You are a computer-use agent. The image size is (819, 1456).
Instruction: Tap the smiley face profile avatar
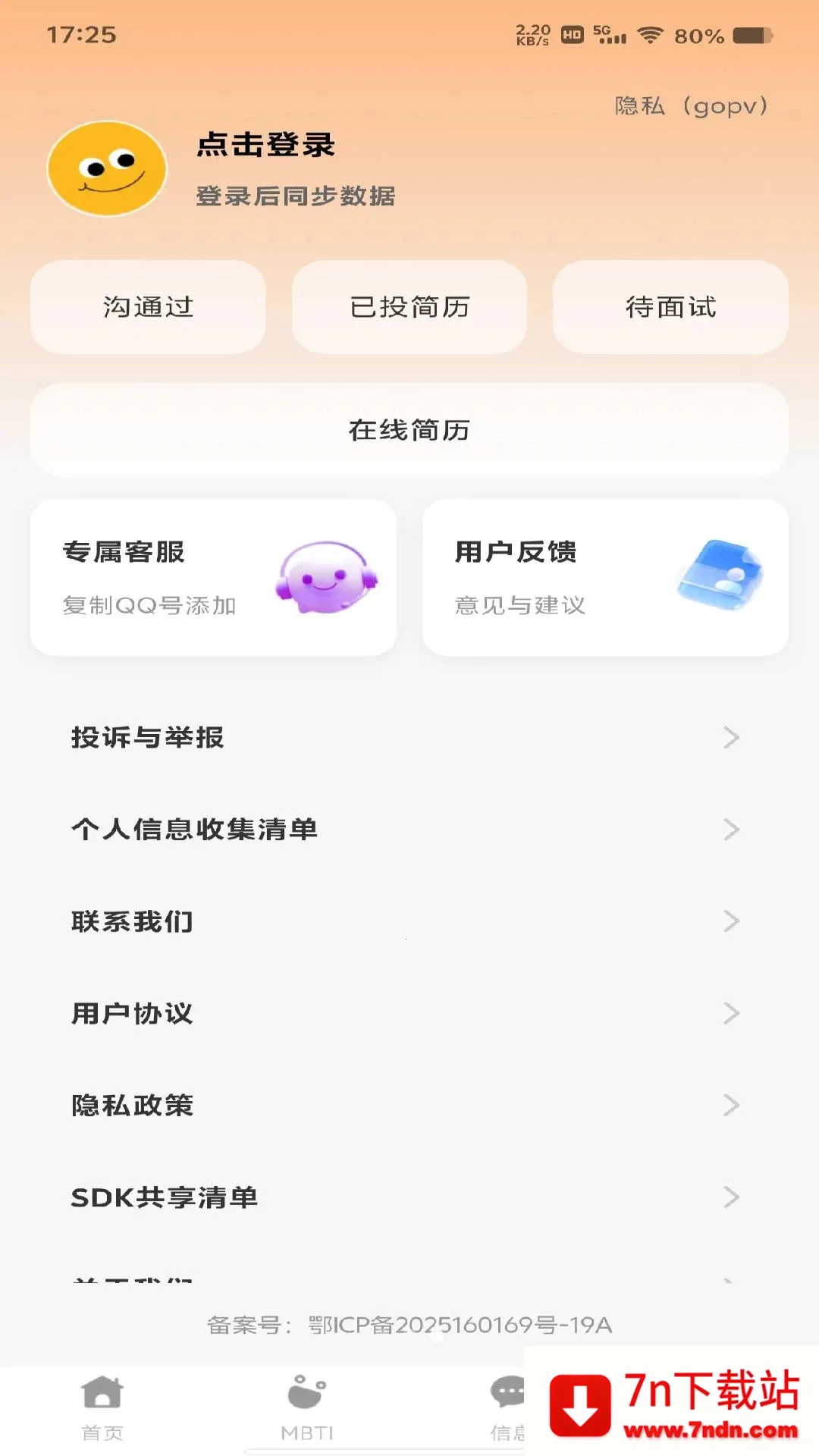pyautogui.click(x=106, y=168)
